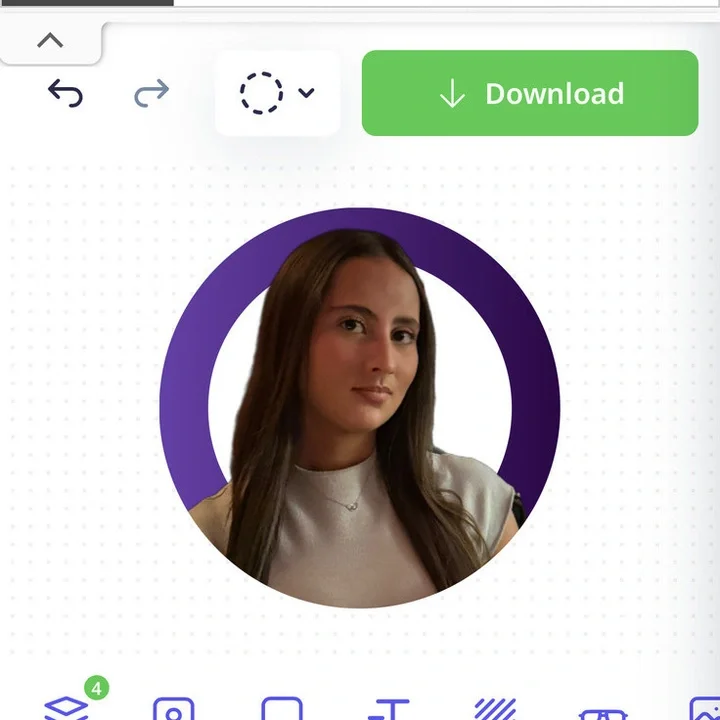Undo the last edit
The image size is (720, 720).
[65, 94]
